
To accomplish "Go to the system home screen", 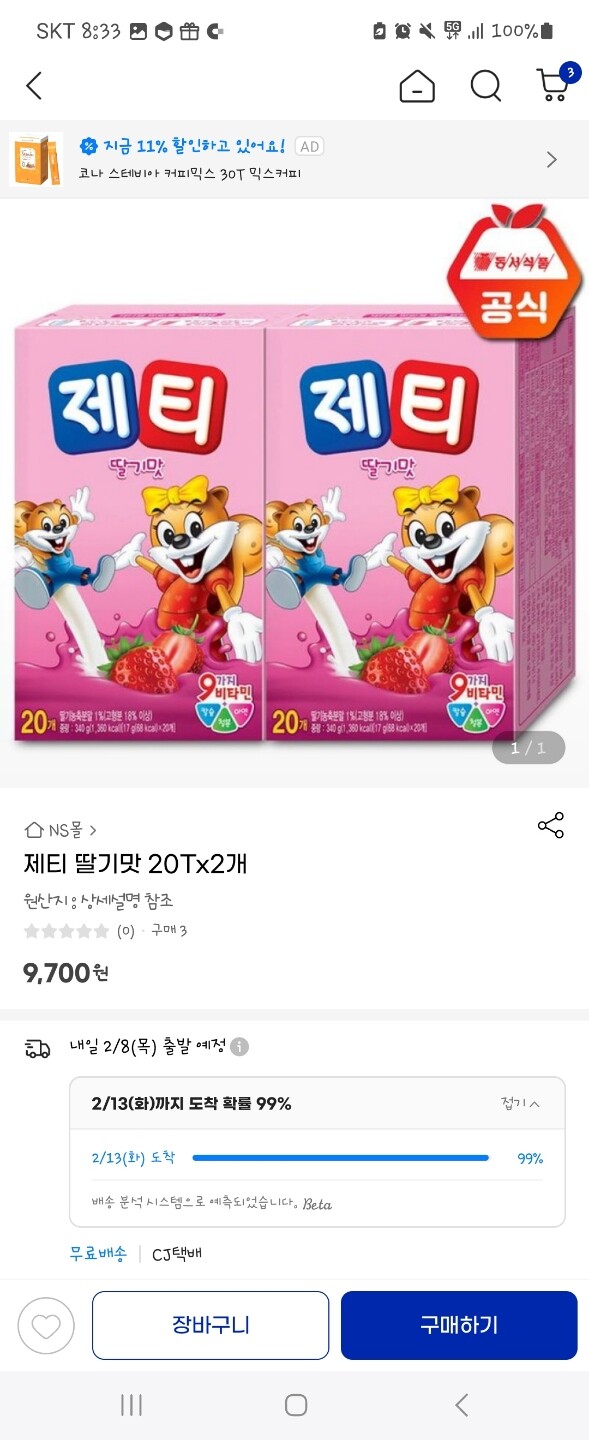I will 296,1405.
